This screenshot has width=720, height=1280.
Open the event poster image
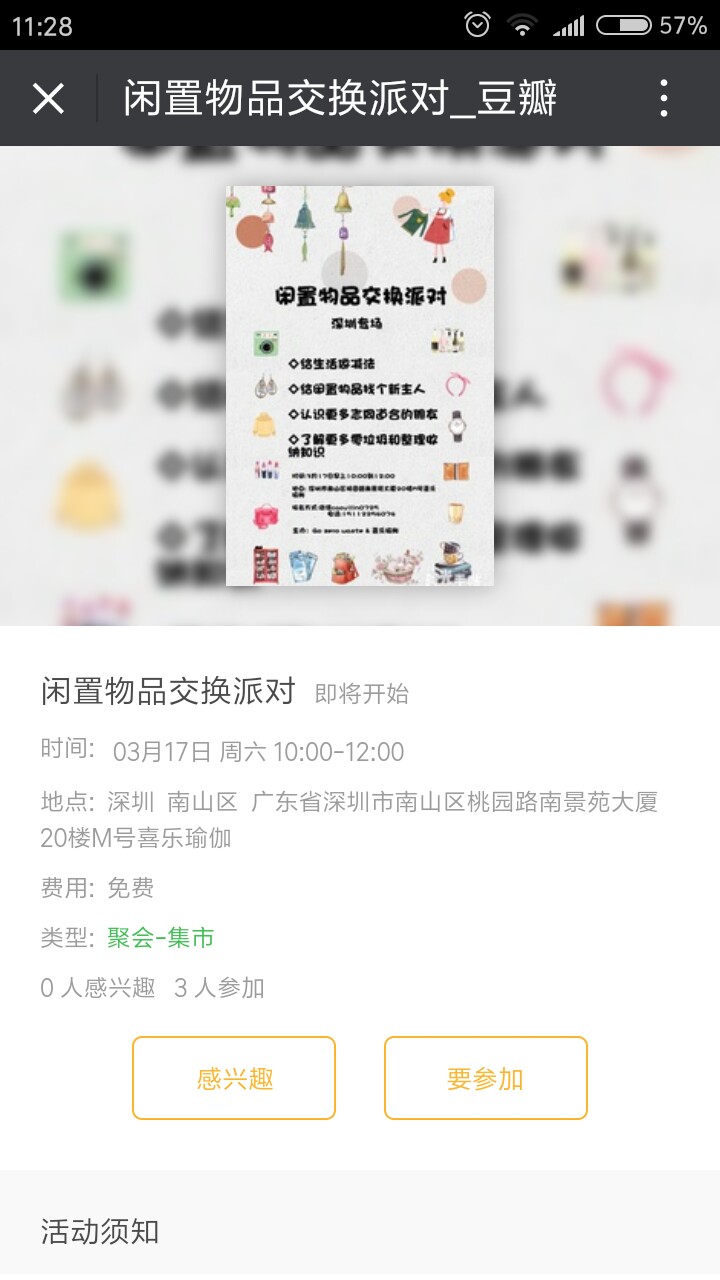(x=360, y=386)
